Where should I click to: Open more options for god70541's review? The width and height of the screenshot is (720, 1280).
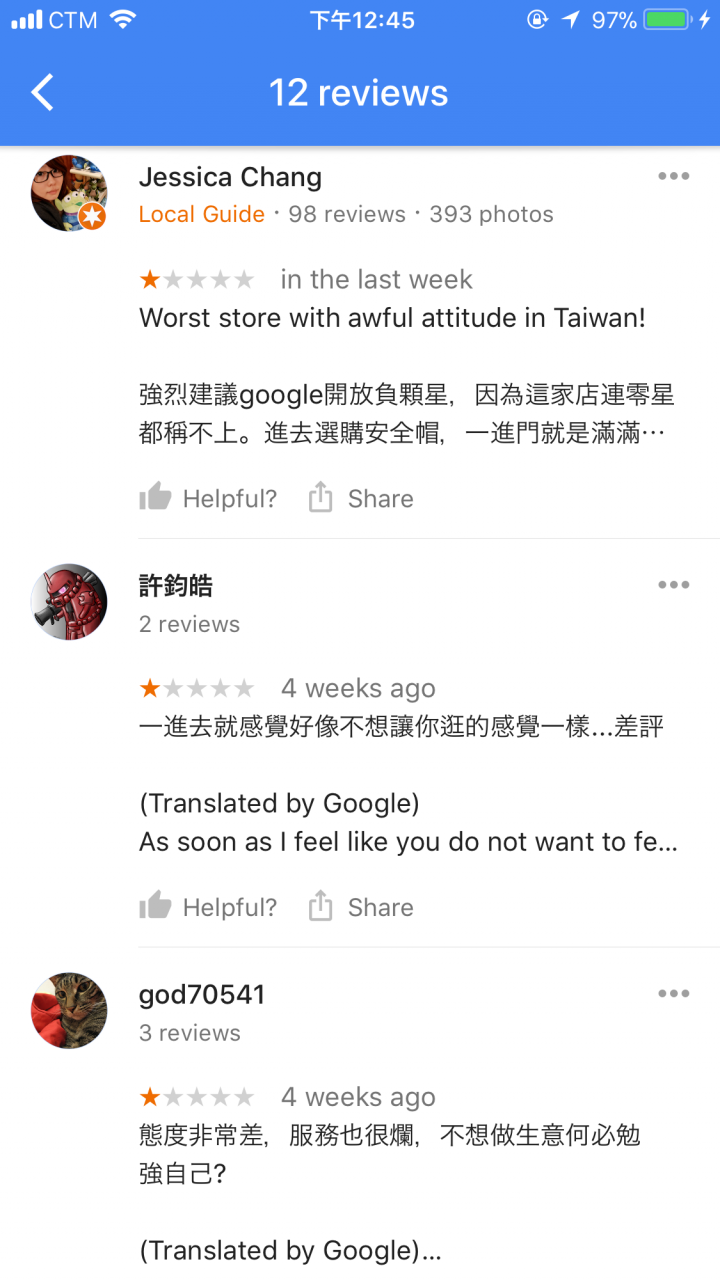coord(673,994)
